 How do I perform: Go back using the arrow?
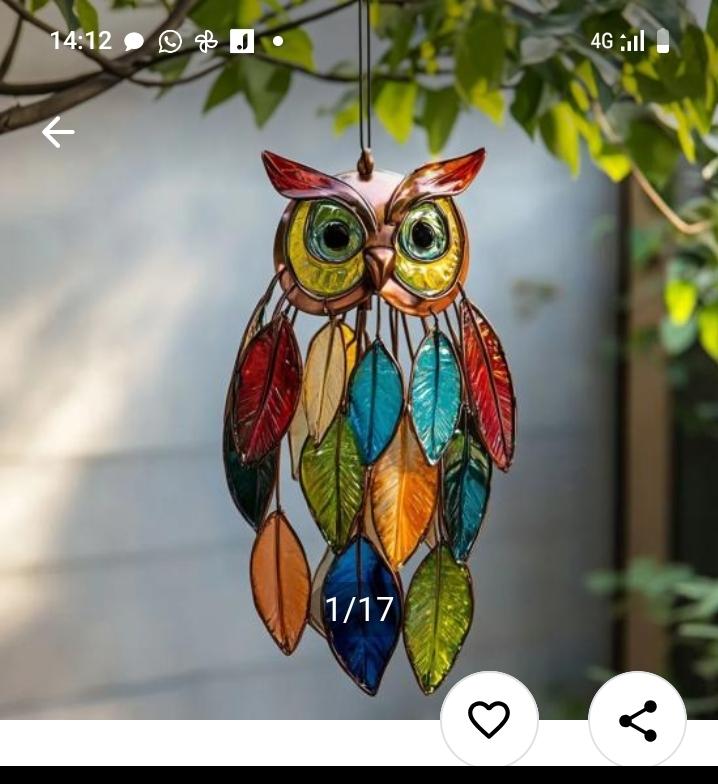click(58, 132)
